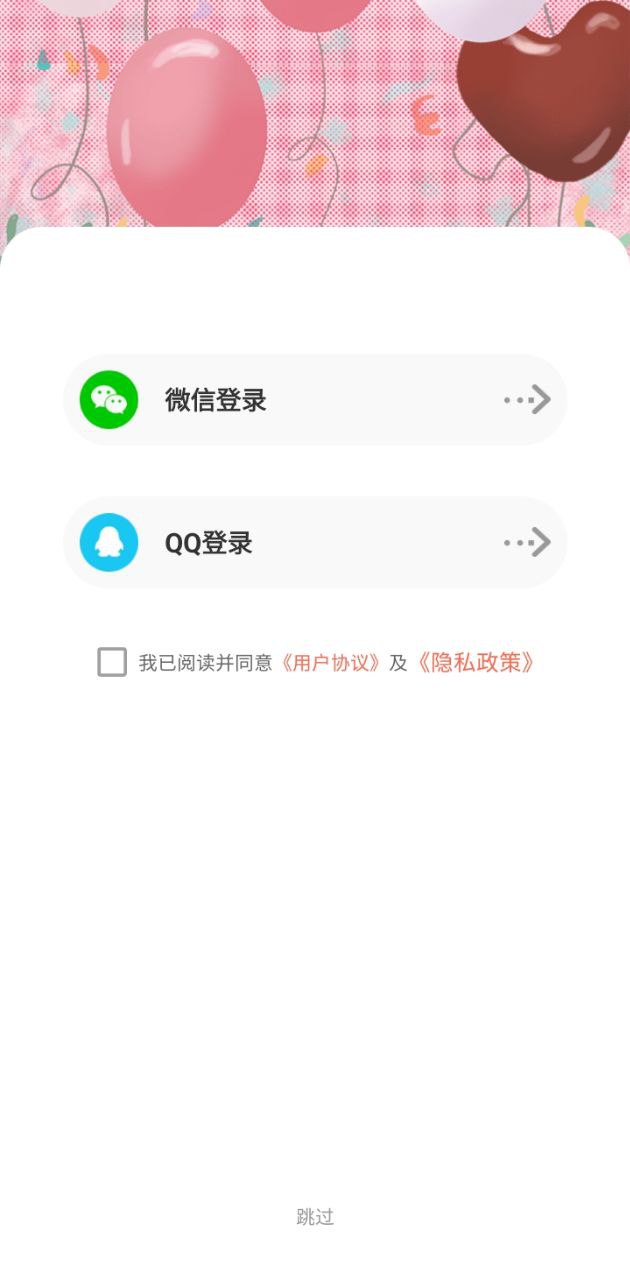
Task: Skip login via 跳过
Action: click(315, 1216)
